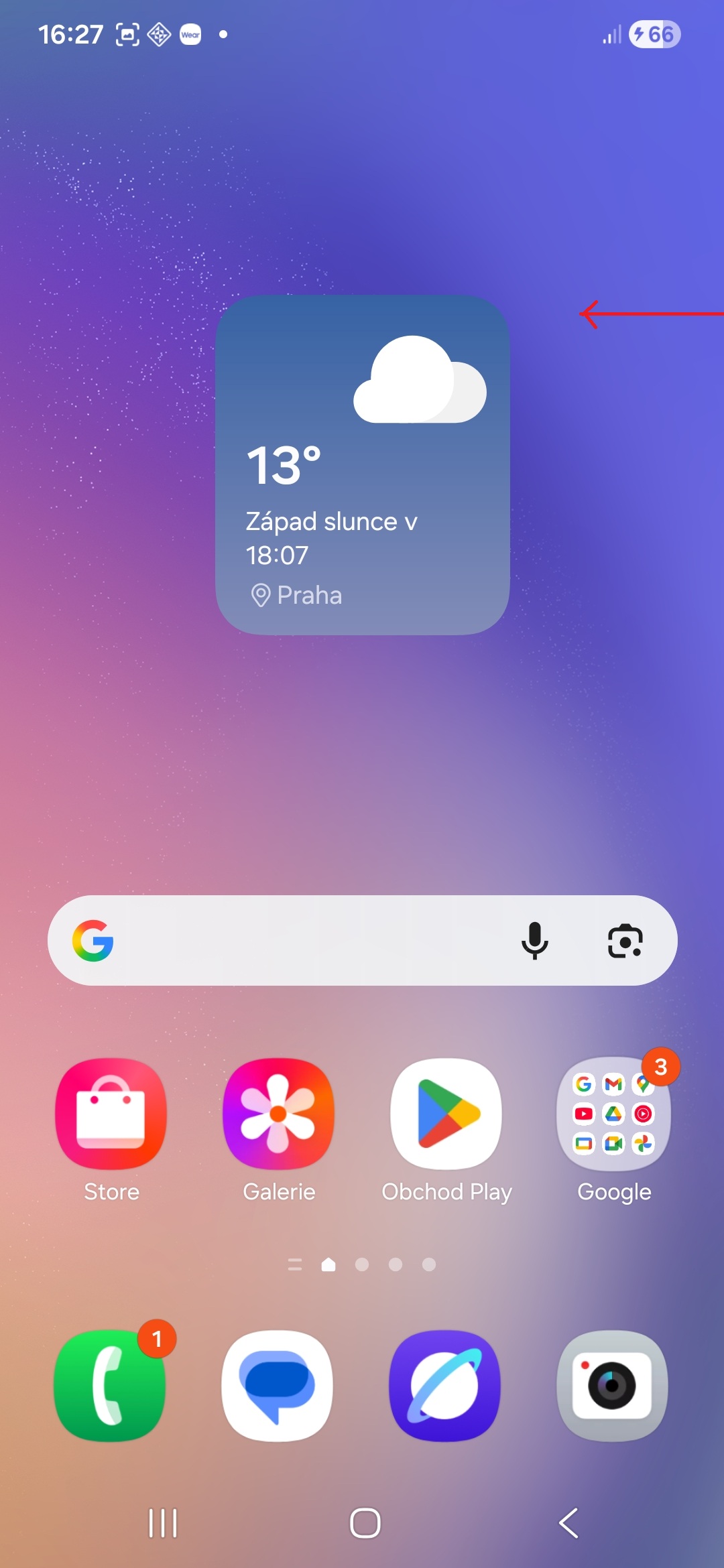Image resolution: width=724 pixels, height=1568 pixels.
Task: Open the Galerie app
Action: (279, 1114)
